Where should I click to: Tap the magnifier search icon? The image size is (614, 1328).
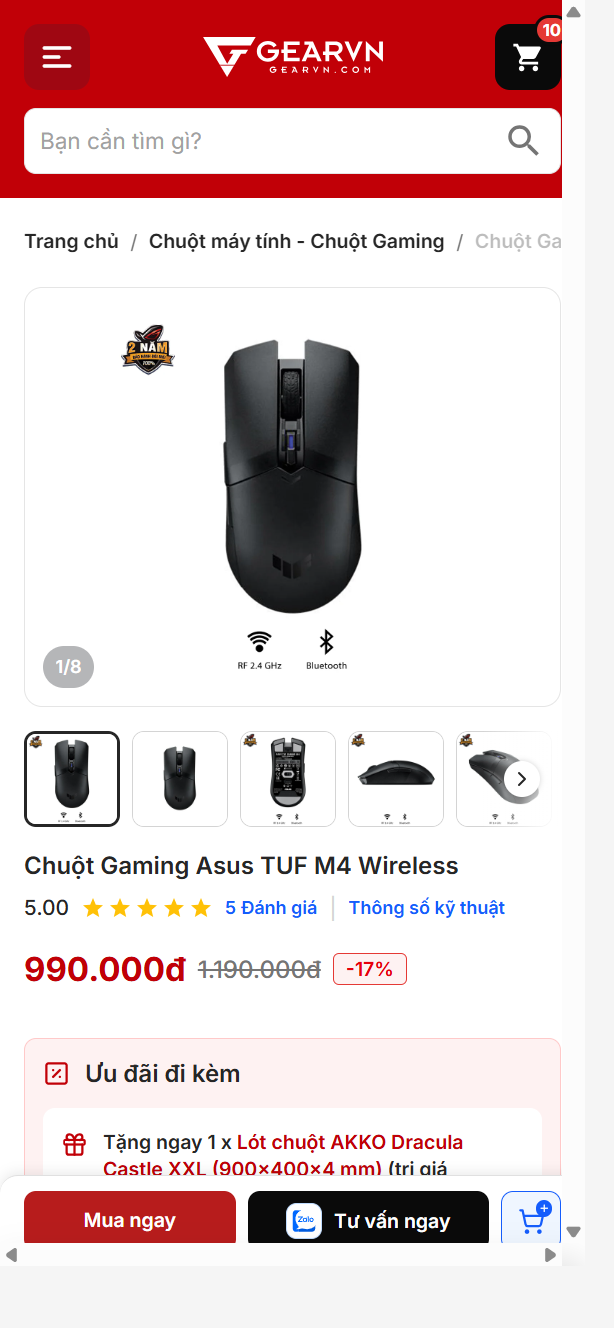524,141
